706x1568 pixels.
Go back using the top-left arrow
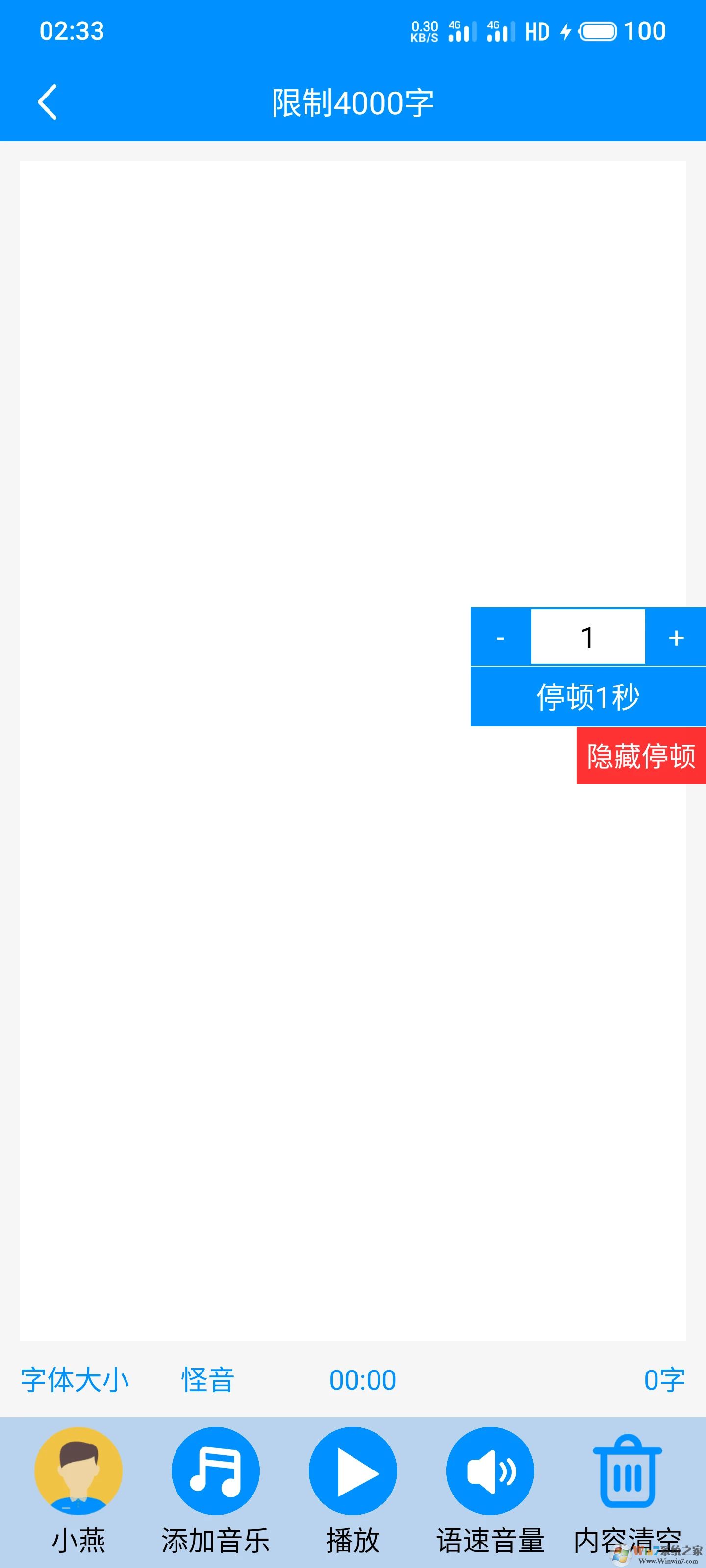tap(48, 101)
